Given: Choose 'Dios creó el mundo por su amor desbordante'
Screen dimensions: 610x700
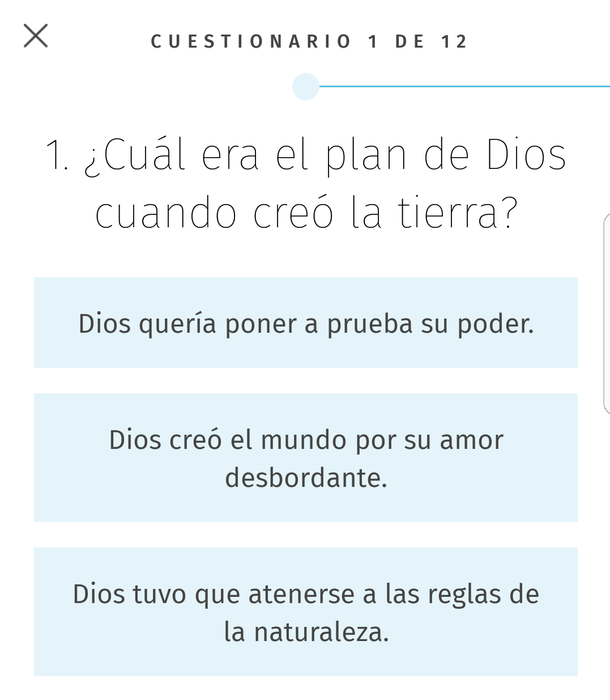Looking at the screenshot, I should pos(305,458).
